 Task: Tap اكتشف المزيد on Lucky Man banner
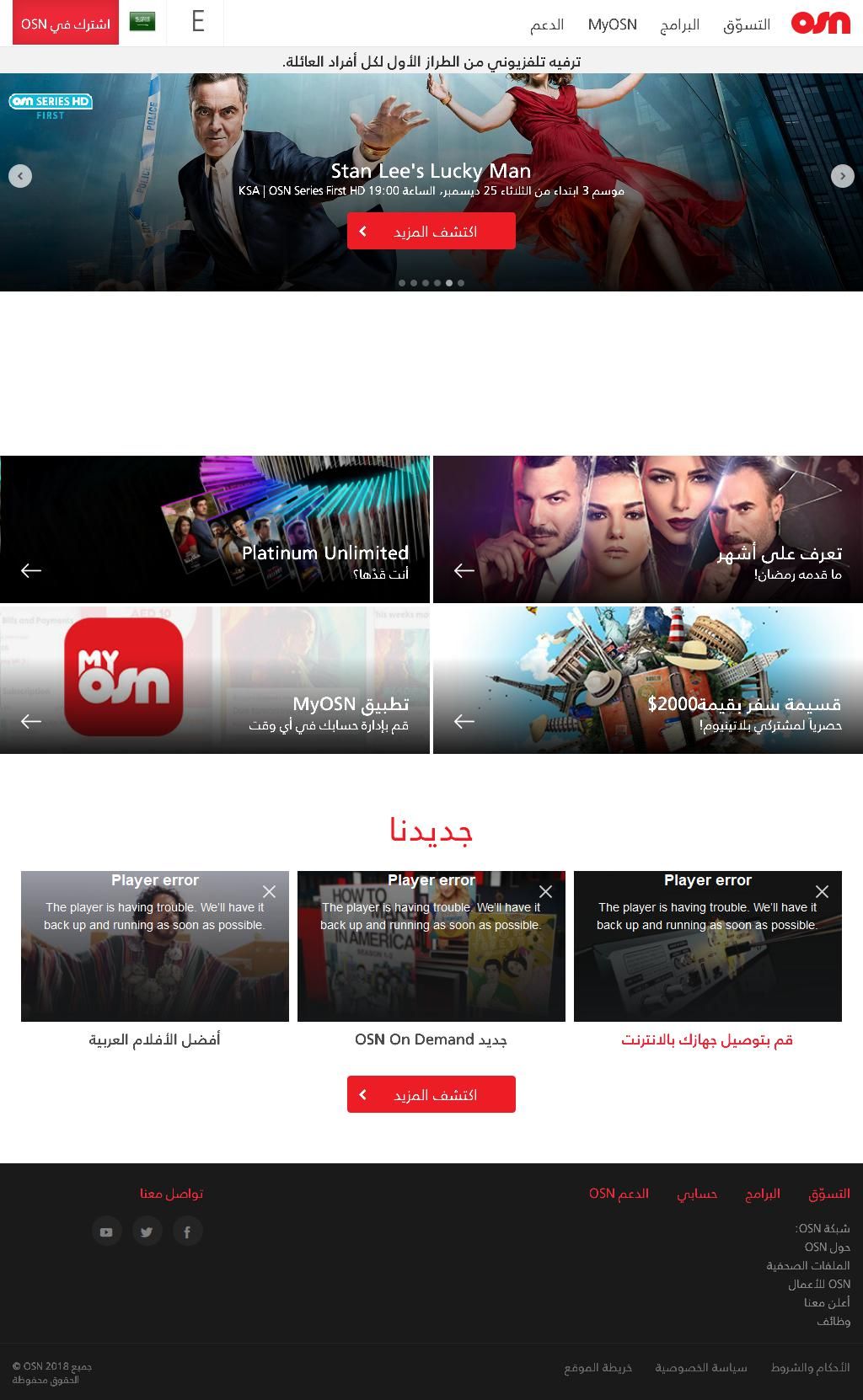point(431,231)
